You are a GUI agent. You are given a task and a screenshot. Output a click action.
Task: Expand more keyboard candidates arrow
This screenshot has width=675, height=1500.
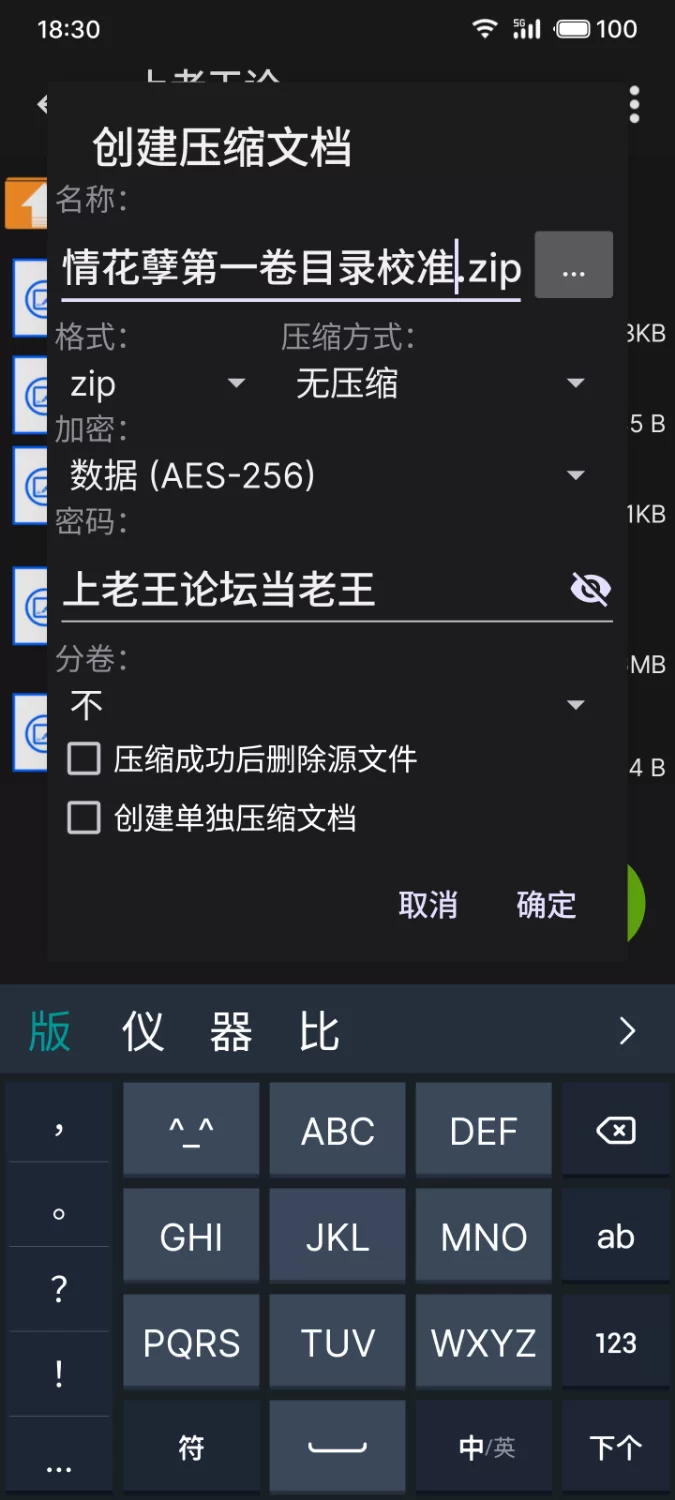point(627,1031)
